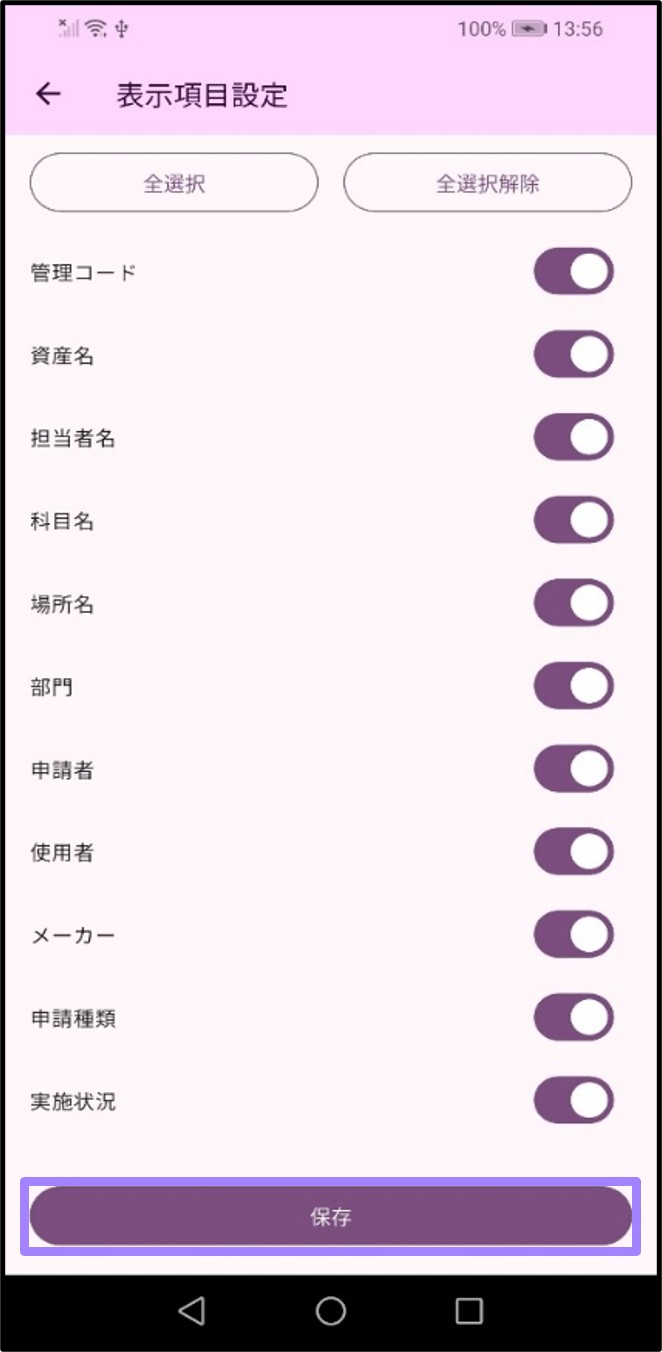Open the recent apps view
The width and height of the screenshot is (662, 1352).
point(468,1311)
